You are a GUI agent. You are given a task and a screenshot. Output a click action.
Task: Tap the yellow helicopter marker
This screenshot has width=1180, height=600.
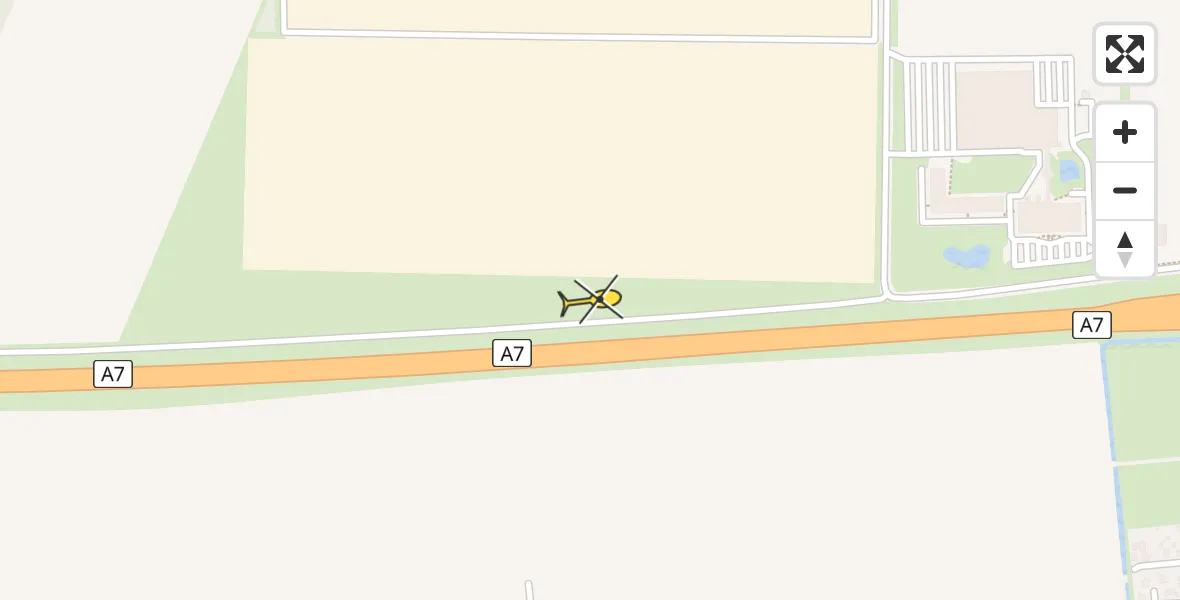click(594, 299)
